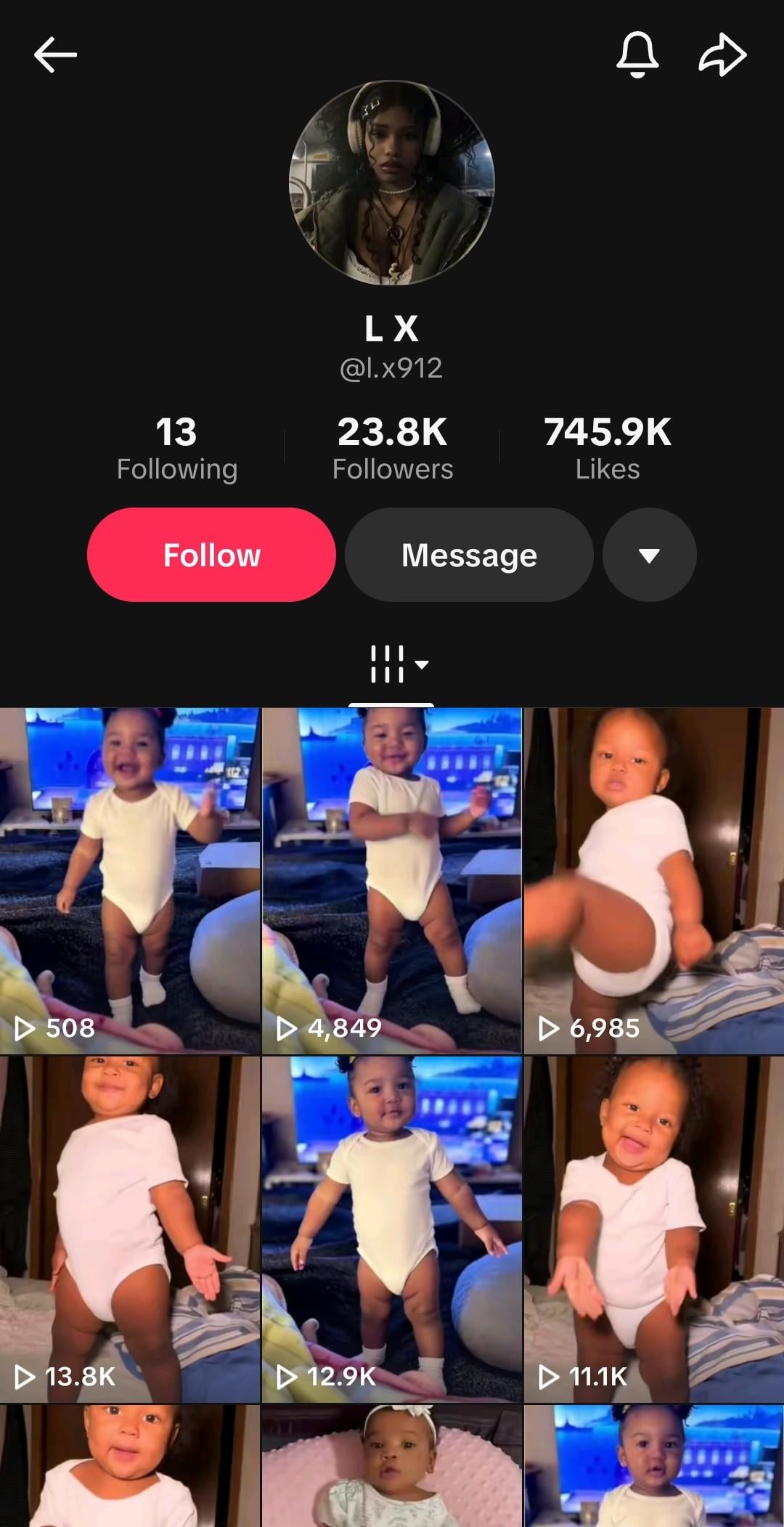
Task: Play the video with 4,849 views
Action: tap(391, 880)
